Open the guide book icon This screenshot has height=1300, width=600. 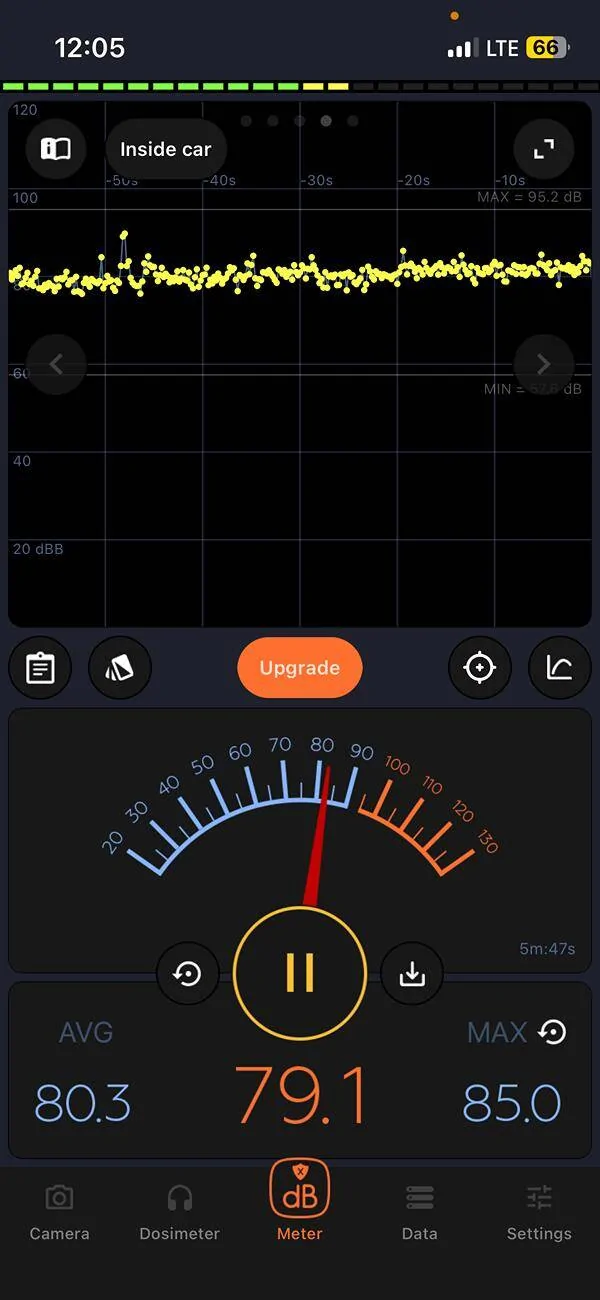click(x=56, y=149)
